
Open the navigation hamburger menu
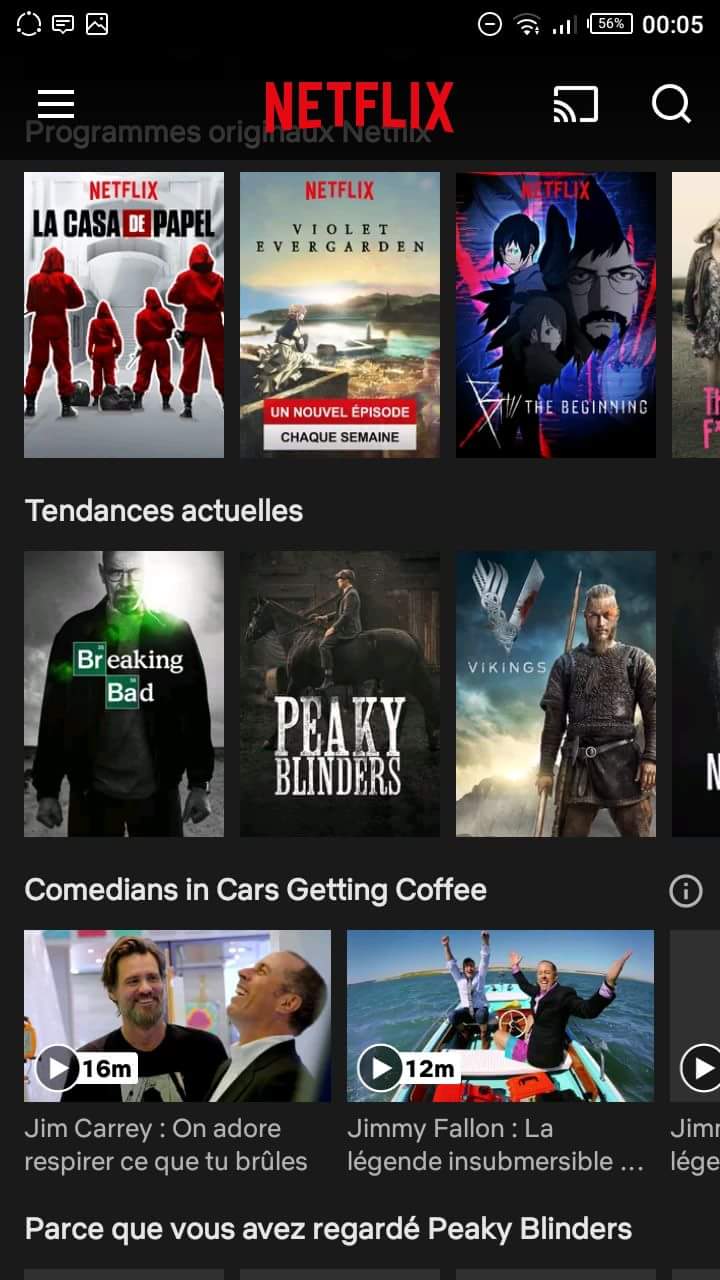tap(55, 104)
